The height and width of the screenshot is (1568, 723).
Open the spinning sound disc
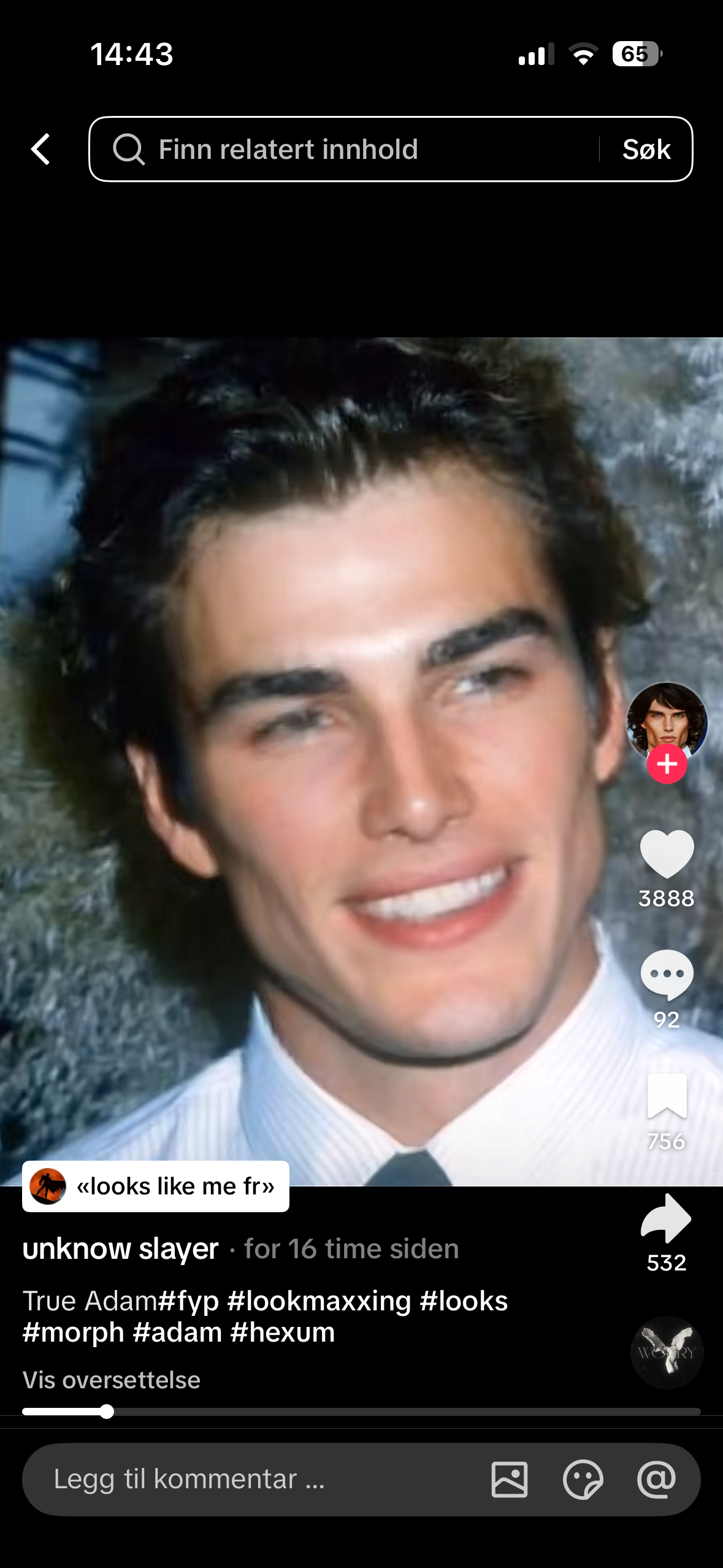tap(667, 1352)
